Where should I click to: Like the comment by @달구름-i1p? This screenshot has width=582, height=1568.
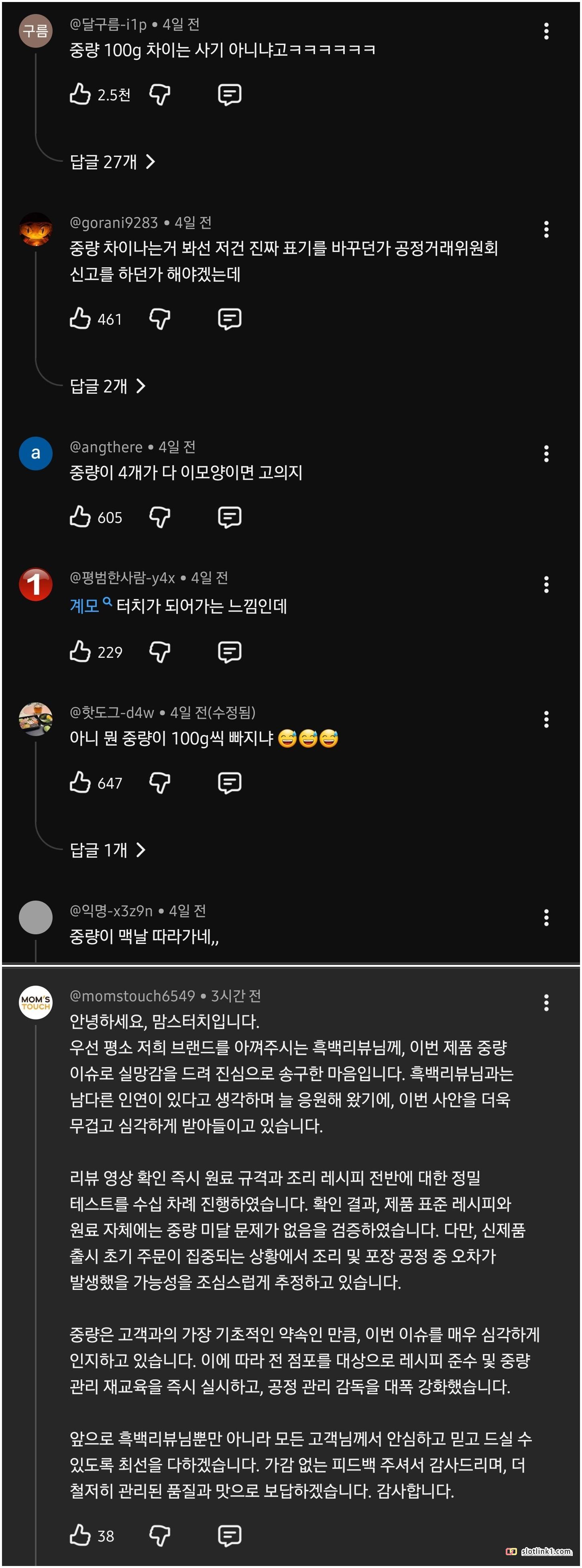point(80,94)
